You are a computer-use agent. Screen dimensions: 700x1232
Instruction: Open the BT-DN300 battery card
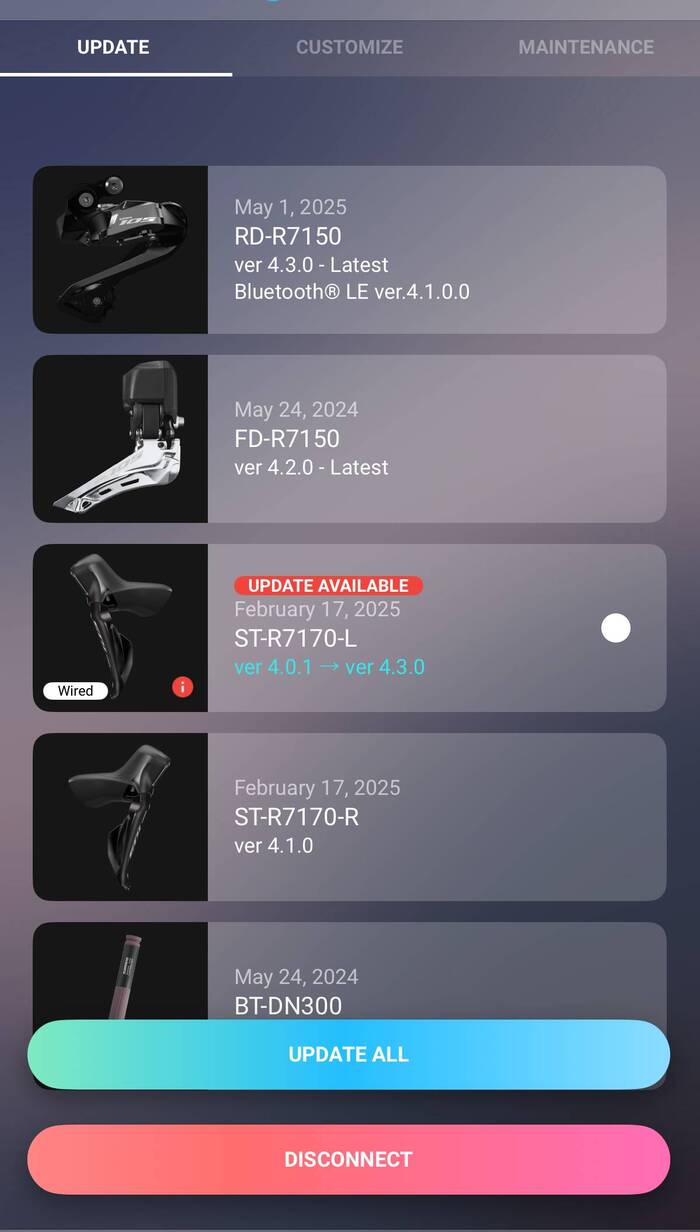coord(350,975)
